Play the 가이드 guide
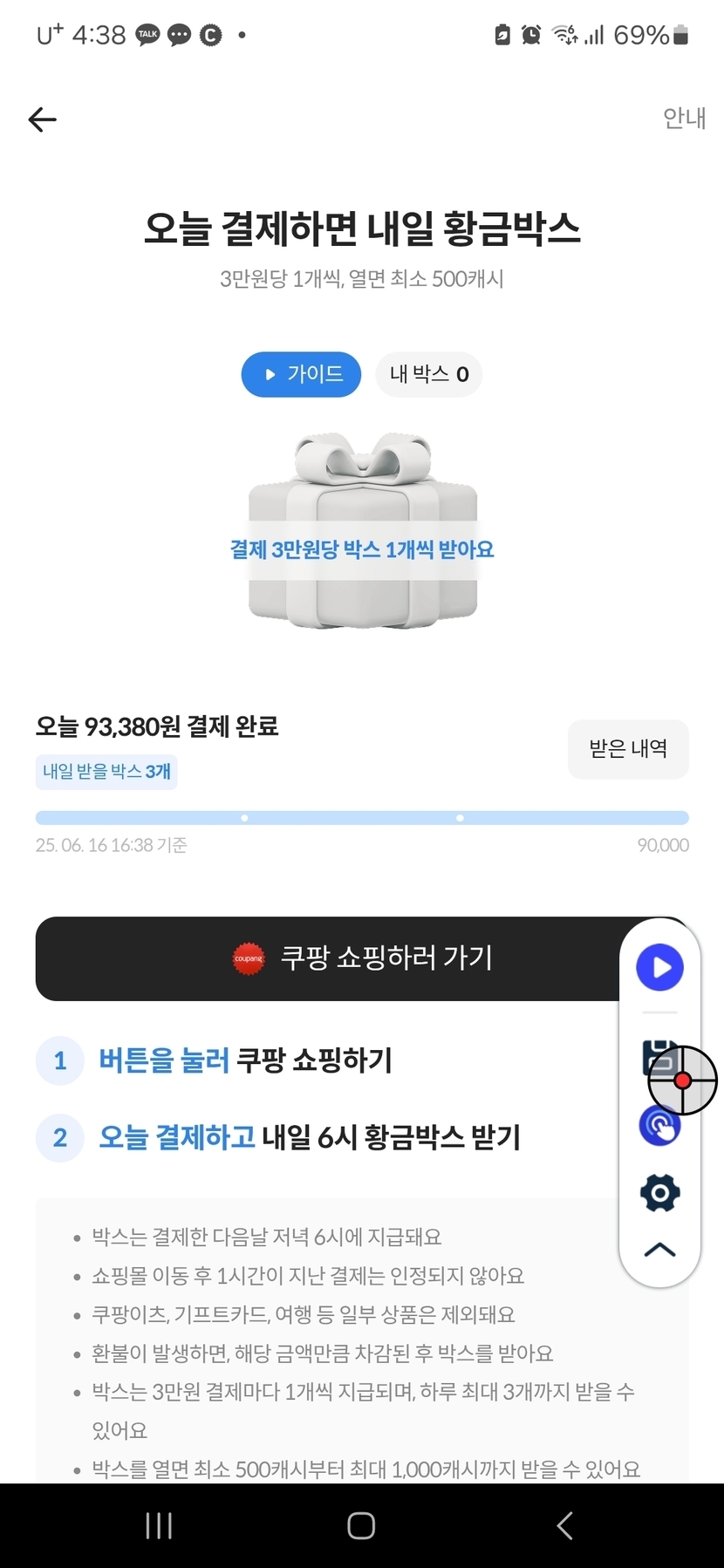 [301, 374]
